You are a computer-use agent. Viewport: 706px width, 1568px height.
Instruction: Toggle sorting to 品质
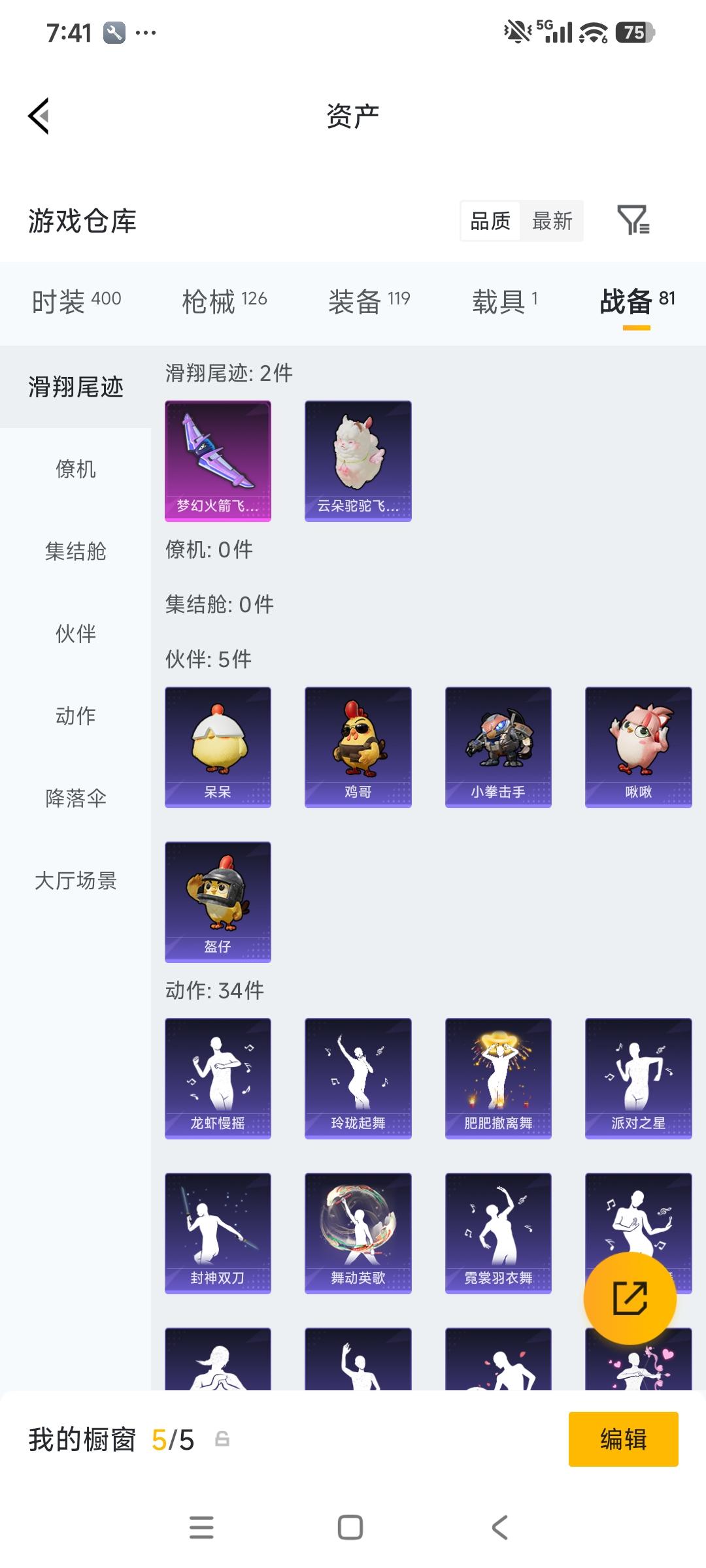[x=489, y=222]
